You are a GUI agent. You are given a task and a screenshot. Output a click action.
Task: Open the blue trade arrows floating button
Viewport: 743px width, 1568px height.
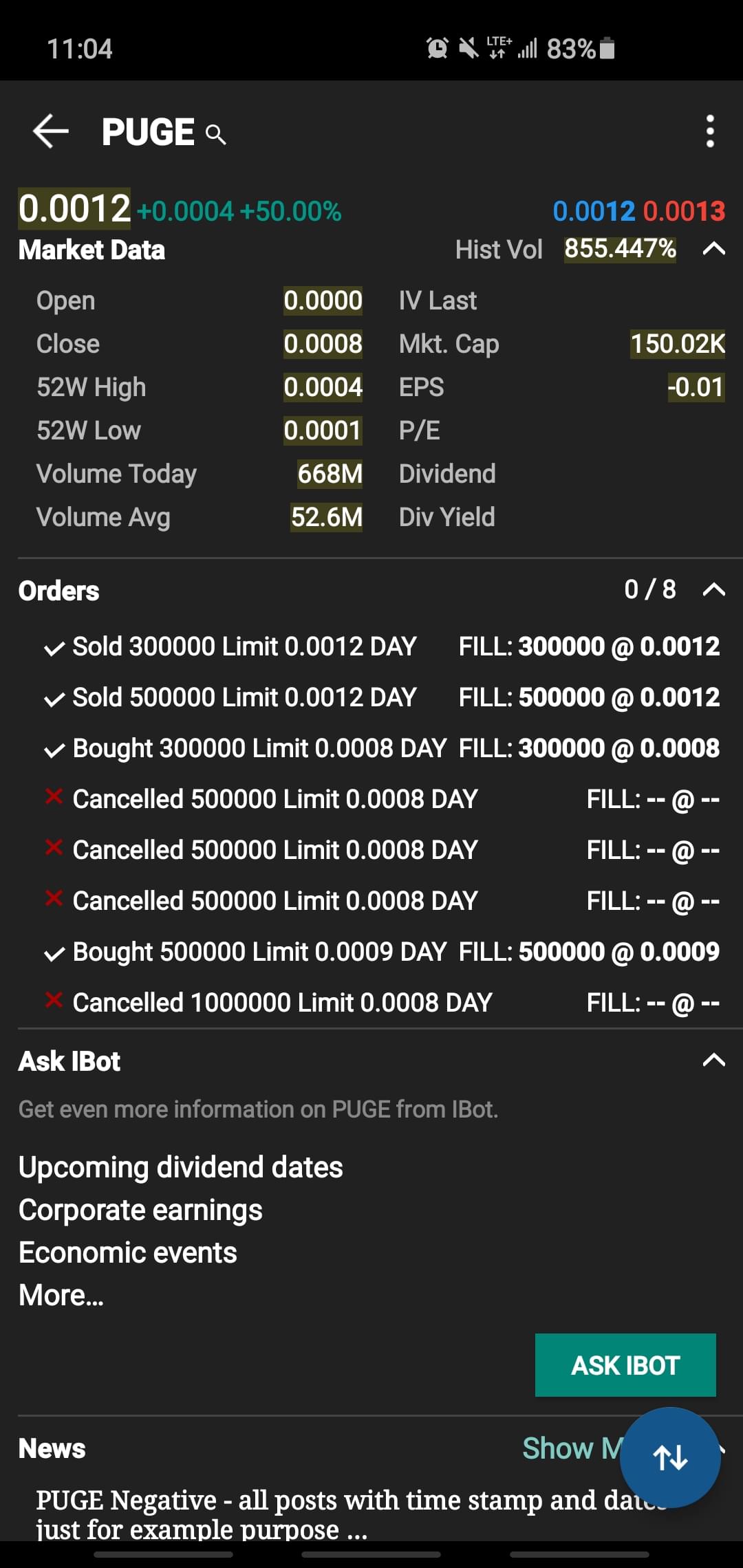coord(670,1457)
